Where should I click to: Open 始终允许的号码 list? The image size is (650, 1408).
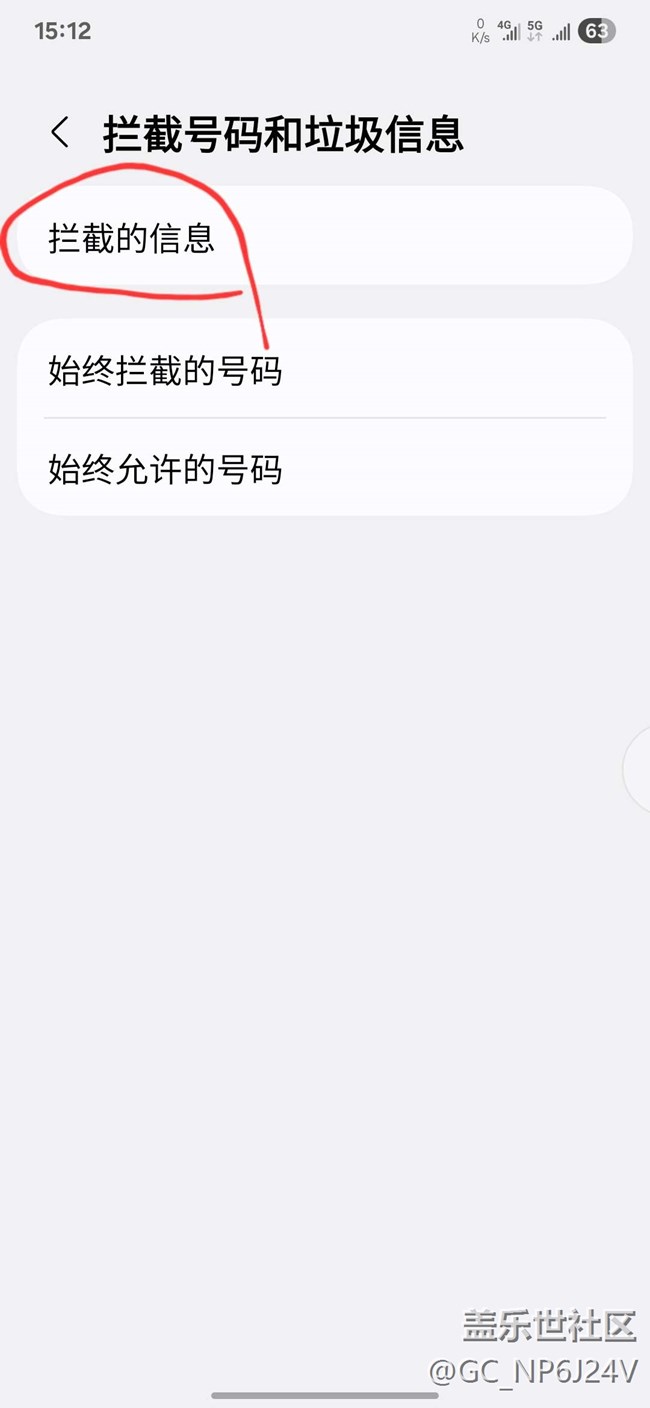325,467
